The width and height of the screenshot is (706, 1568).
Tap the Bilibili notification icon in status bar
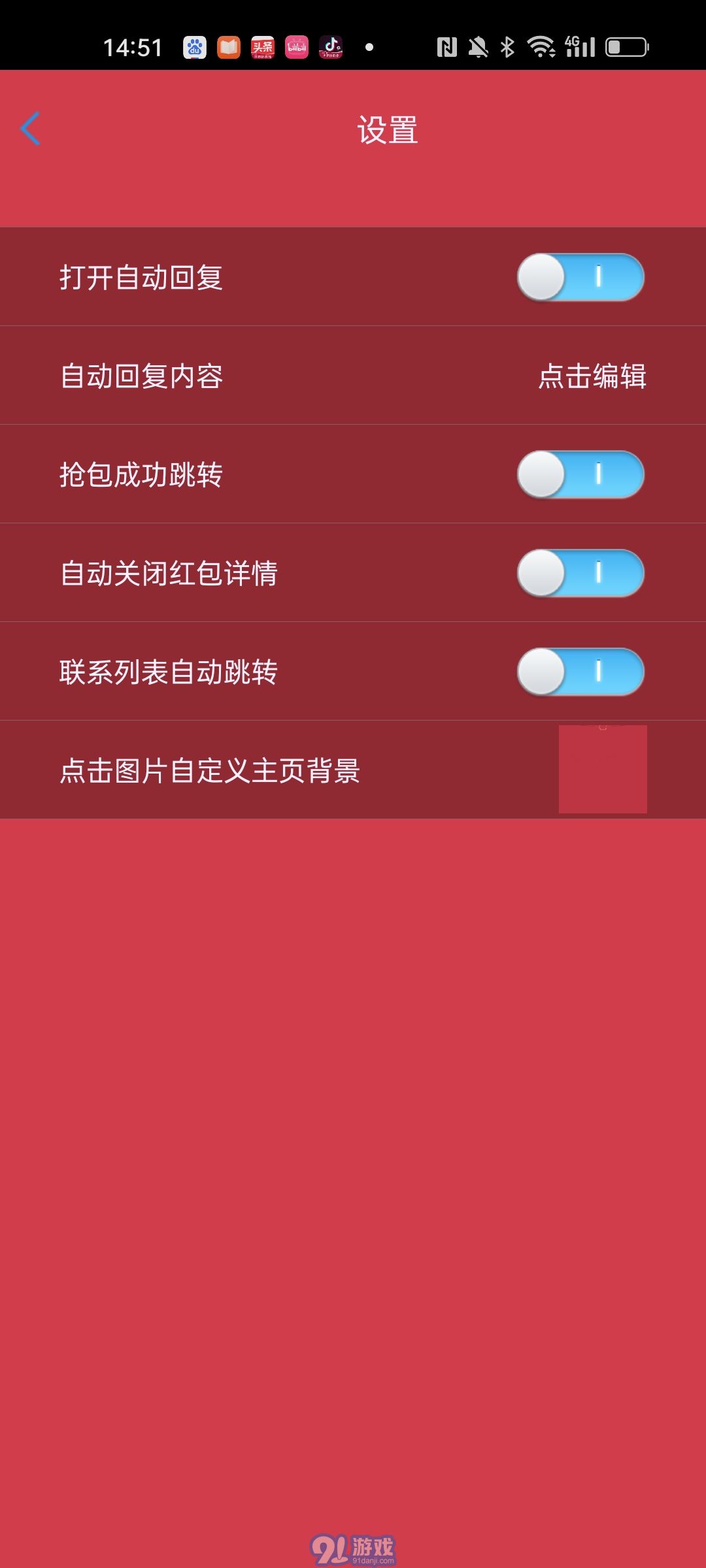point(298,46)
